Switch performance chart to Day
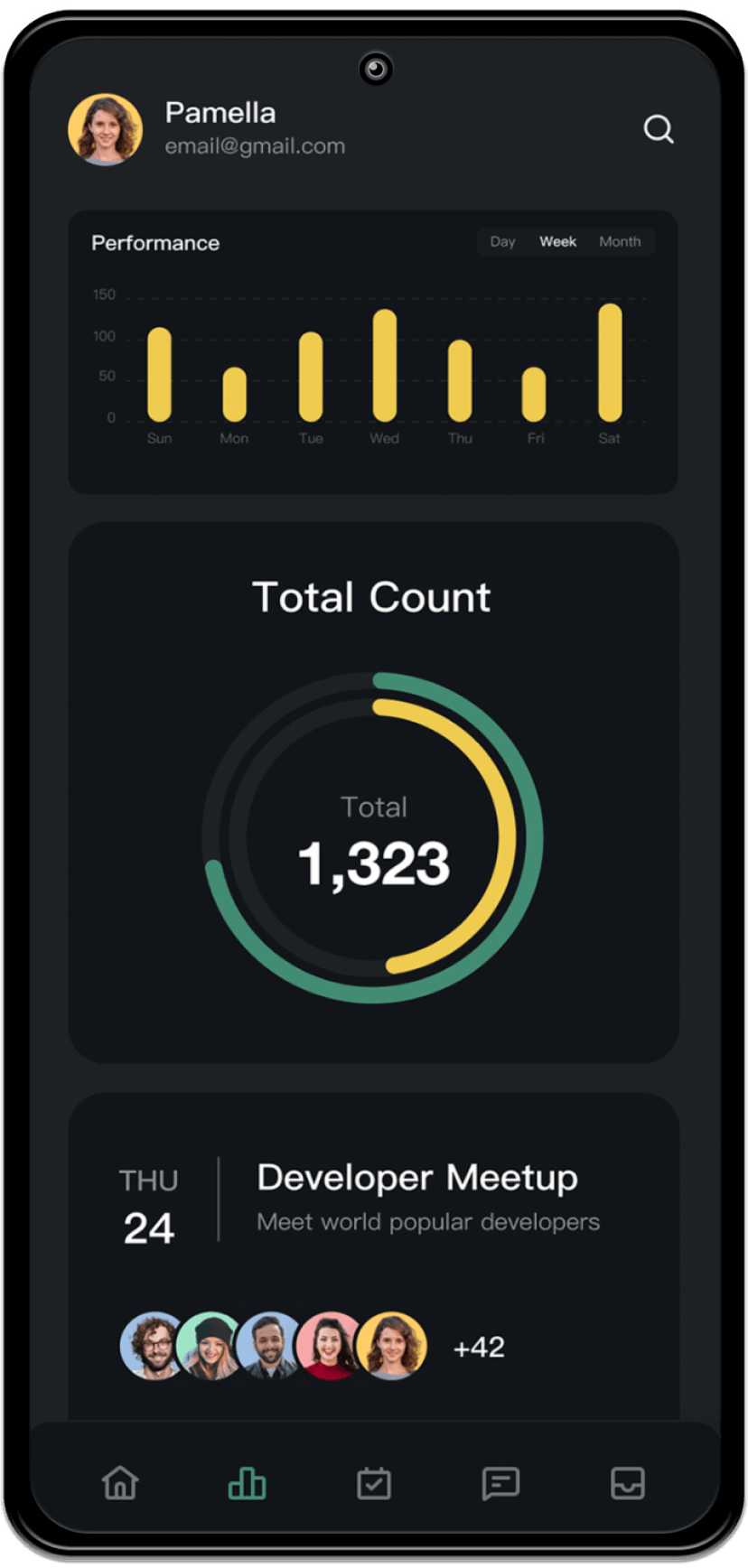The image size is (748, 1568). [502, 242]
